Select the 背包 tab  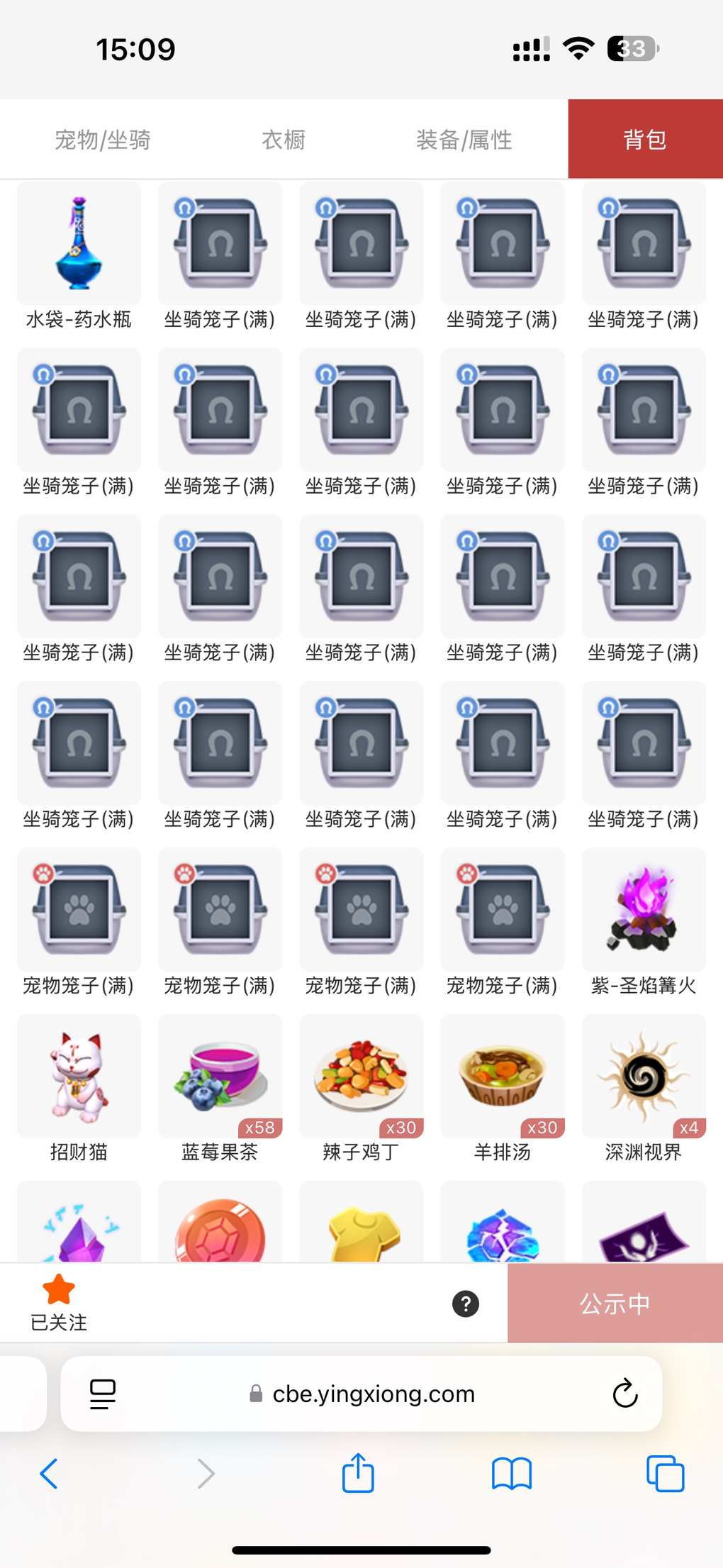645,139
